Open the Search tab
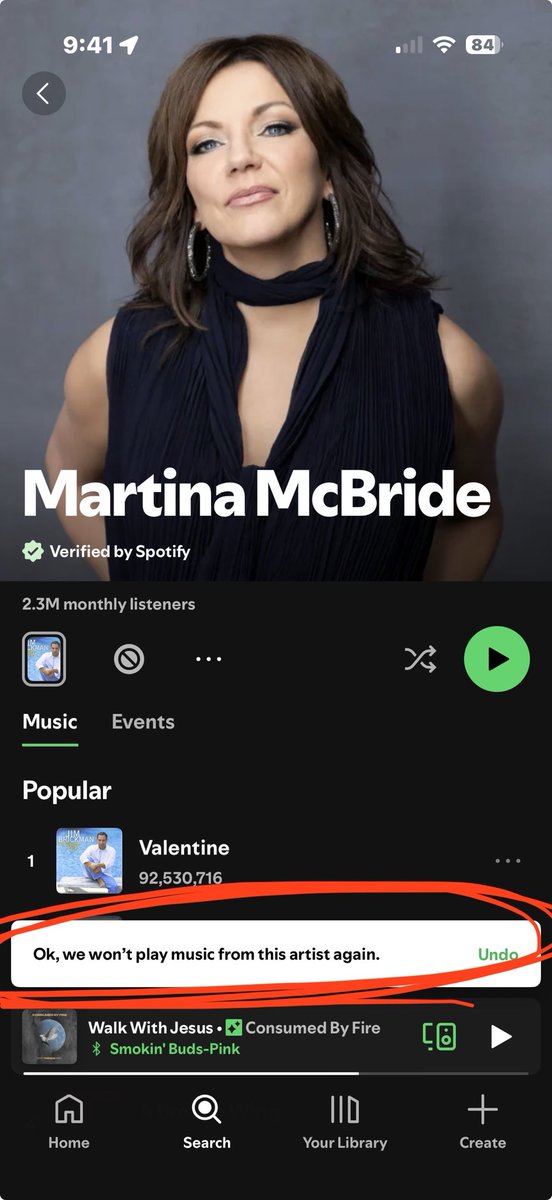The width and height of the screenshot is (552, 1200). coord(207,1122)
